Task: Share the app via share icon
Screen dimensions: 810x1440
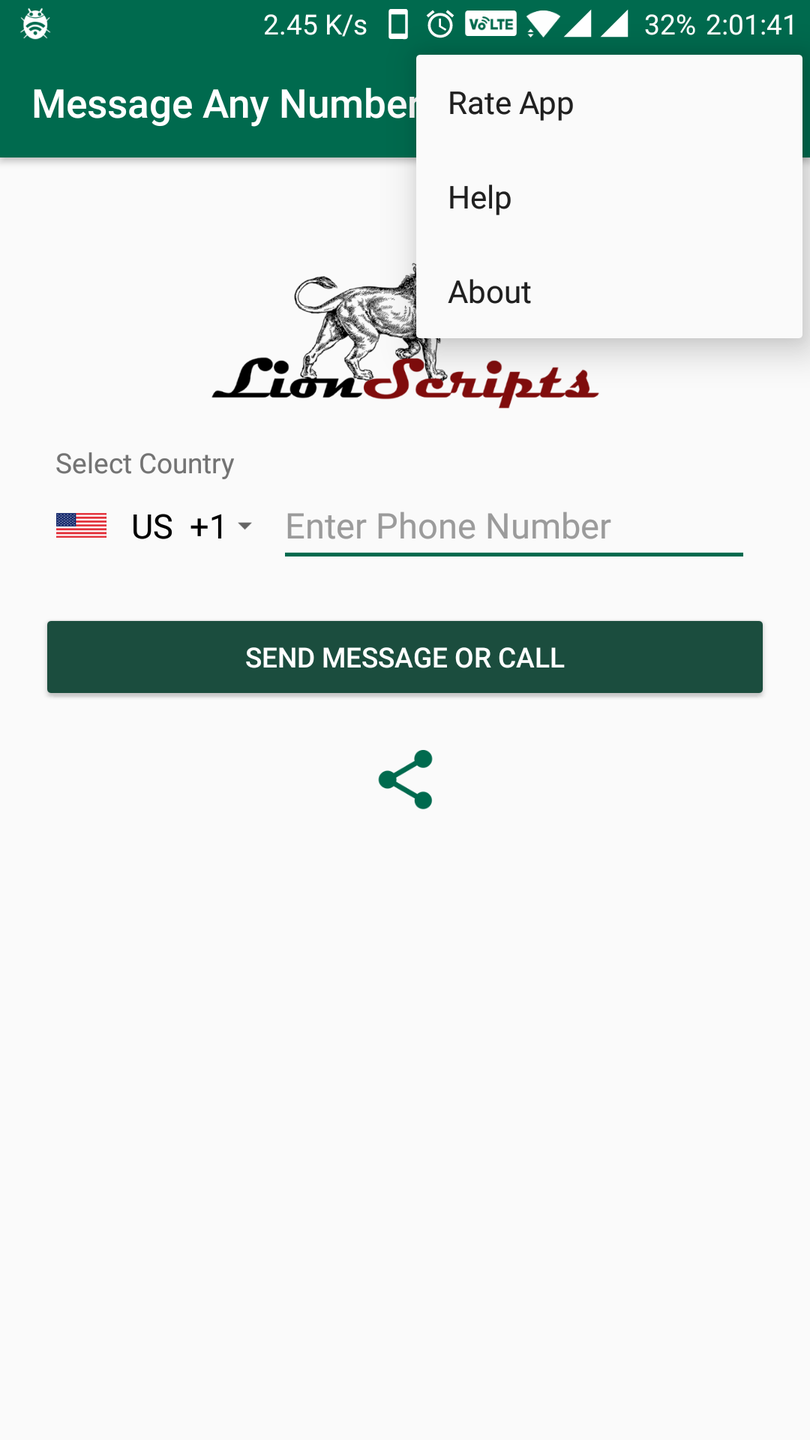Action: tap(405, 779)
